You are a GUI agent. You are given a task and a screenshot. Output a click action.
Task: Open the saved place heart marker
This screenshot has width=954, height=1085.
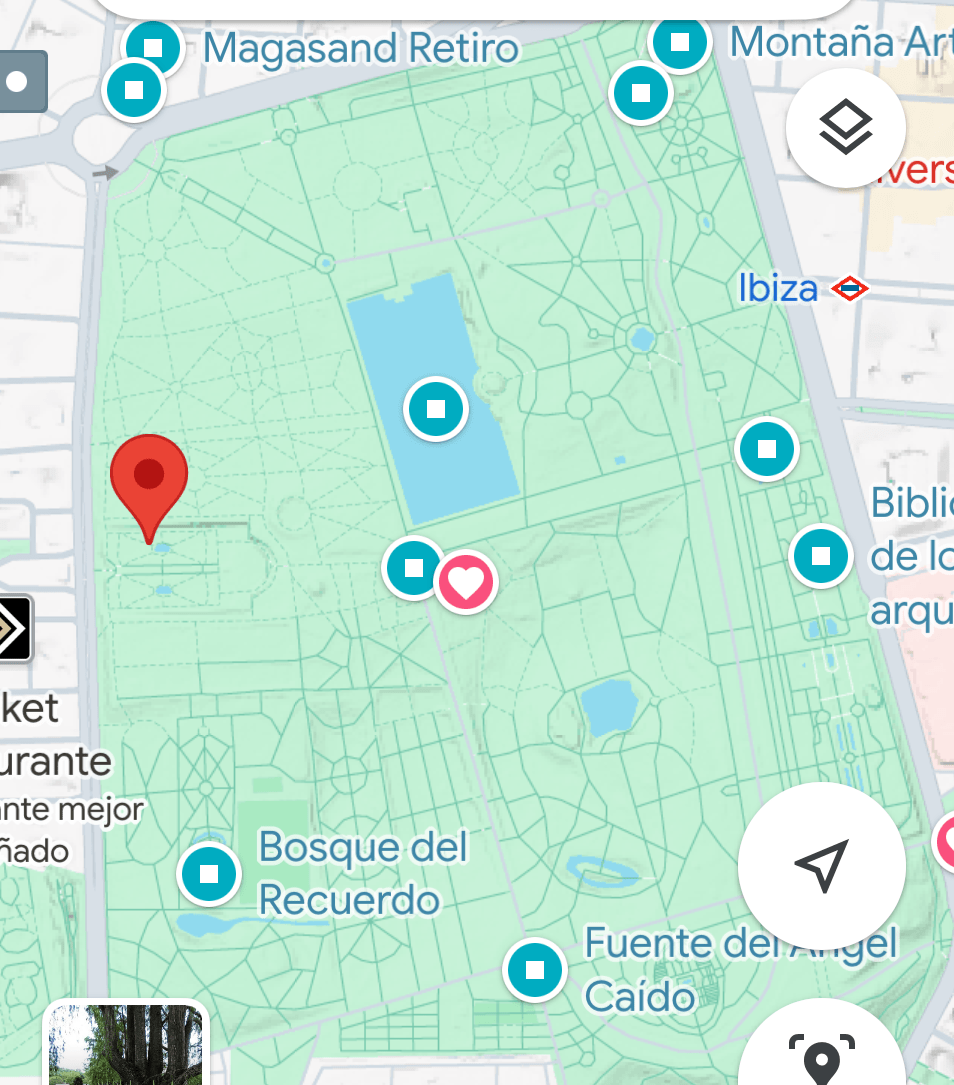tap(466, 581)
